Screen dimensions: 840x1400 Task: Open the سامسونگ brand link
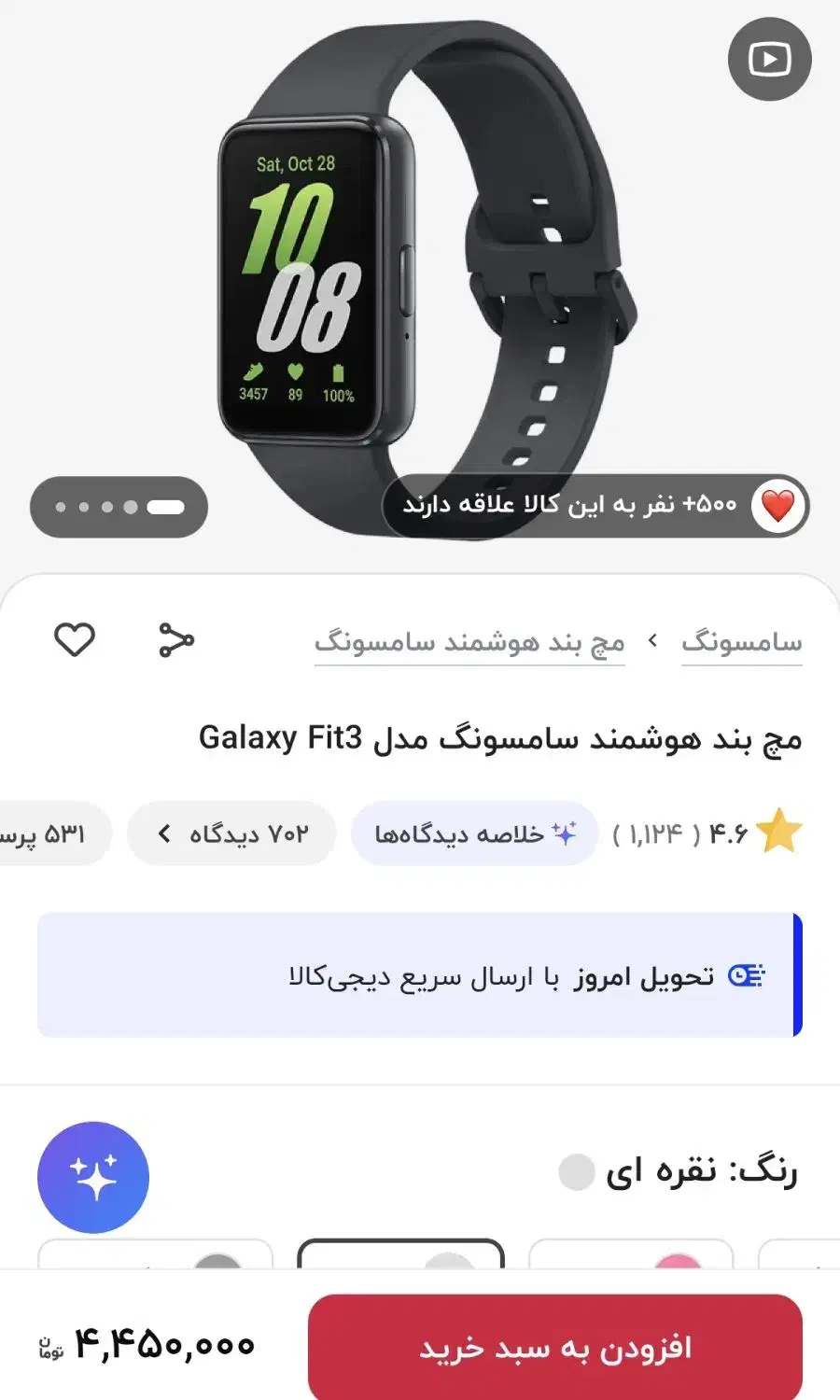pos(741,642)
